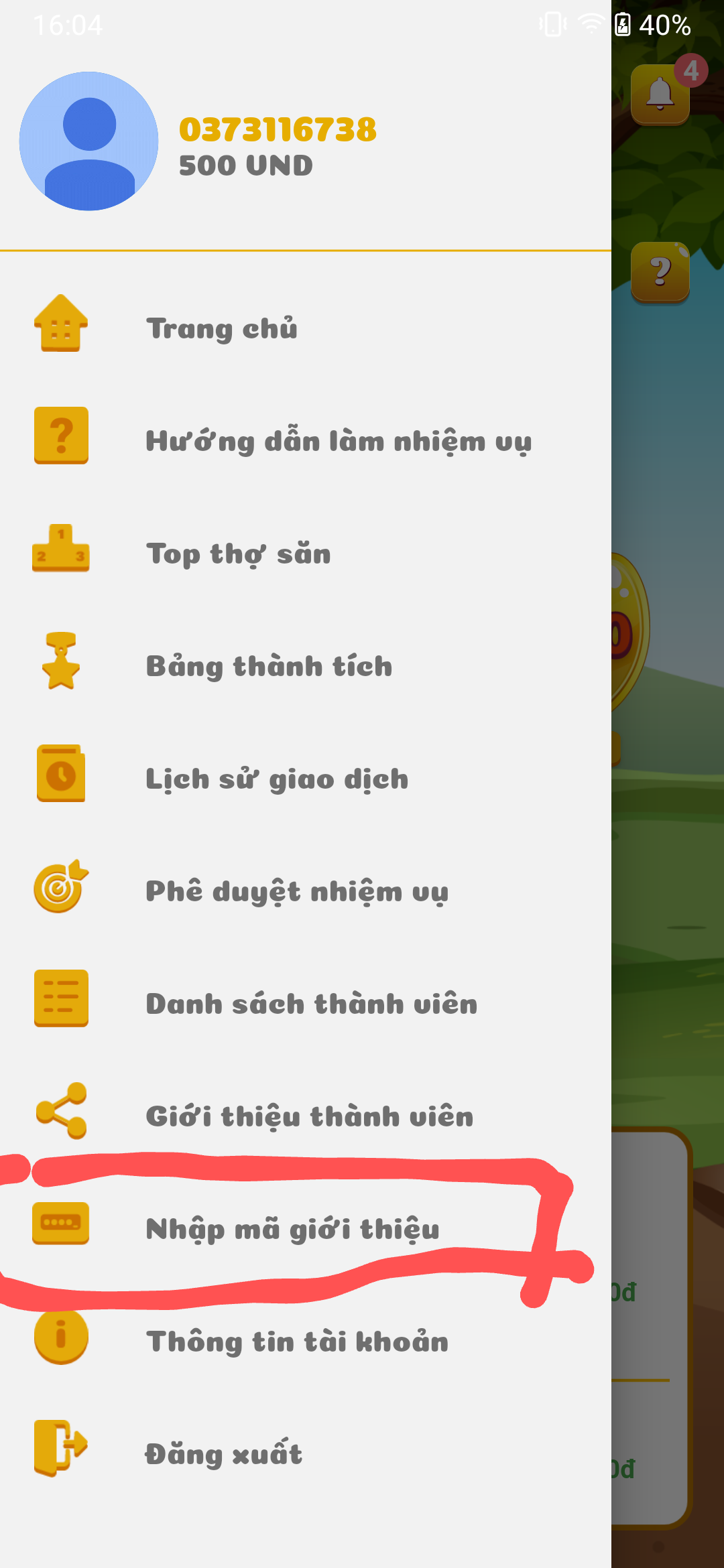
Task: Open Danh sách thành viên list
Action: 311,1004
